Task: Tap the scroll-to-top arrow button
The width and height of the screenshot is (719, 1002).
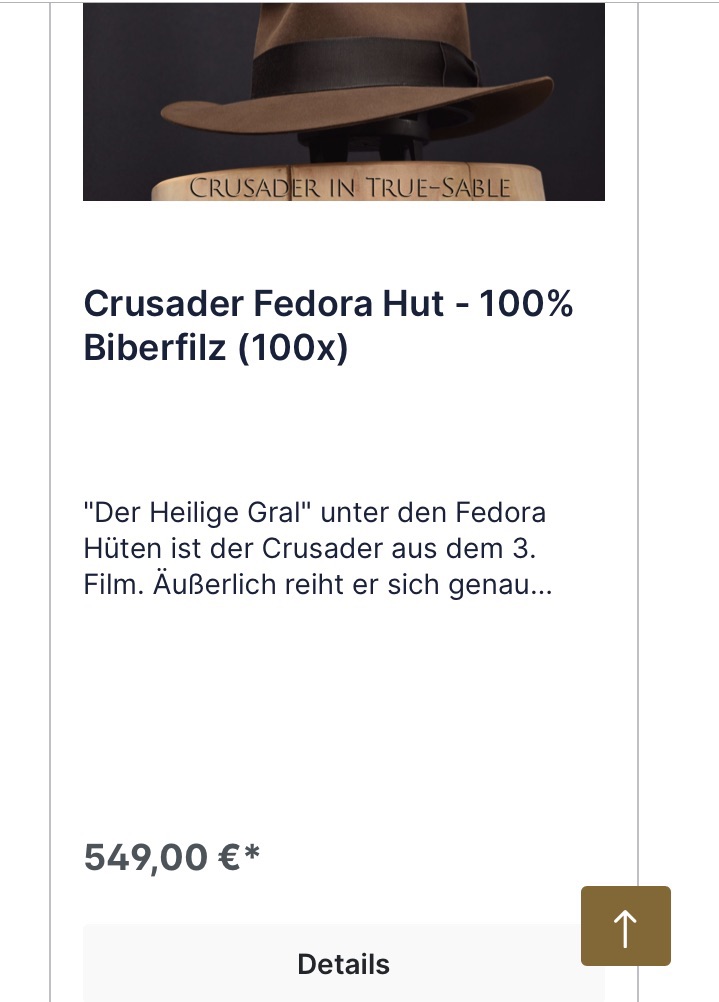Action: click(625, 926)
